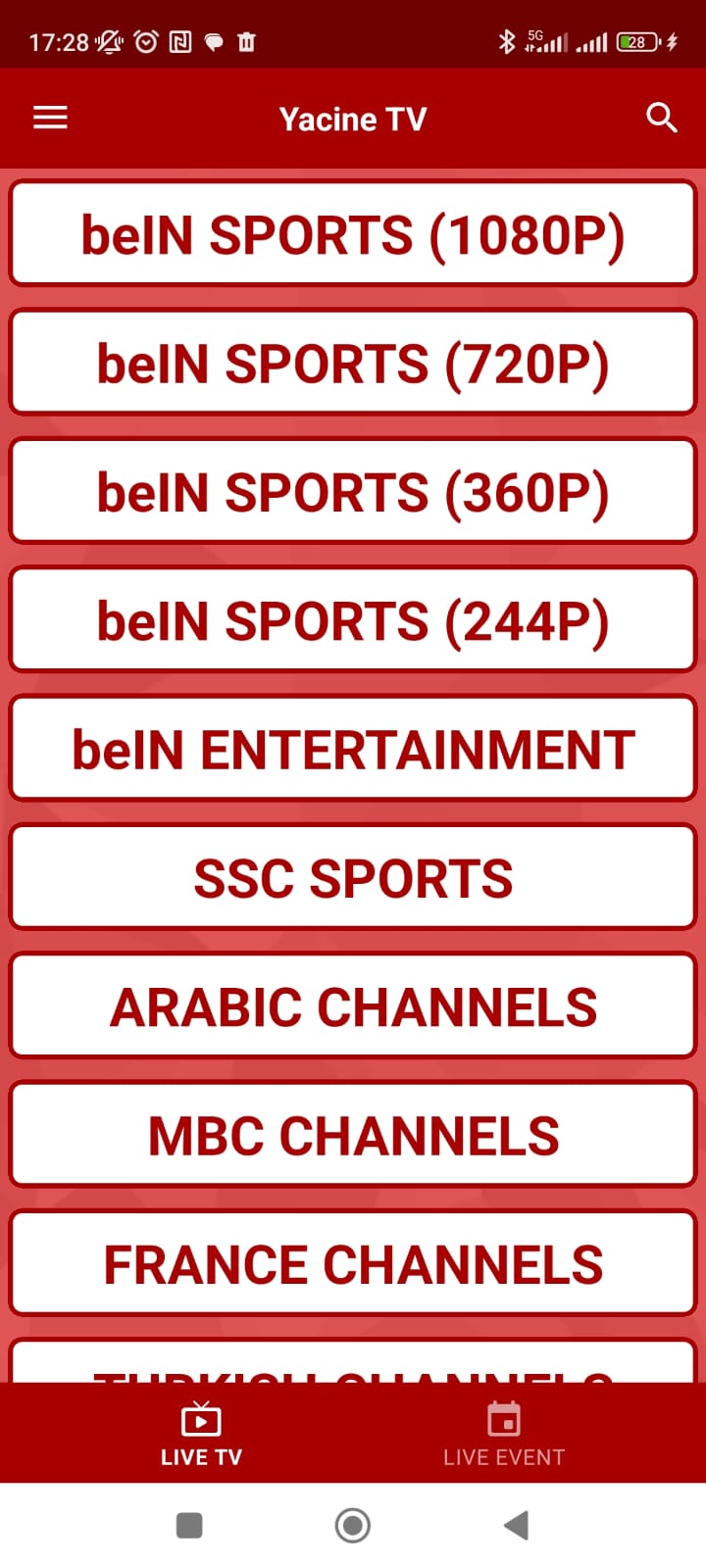Open beIN ENTERTAINMENT category
The height and width of the screenshot is (1568, 706).
point(353,750)
